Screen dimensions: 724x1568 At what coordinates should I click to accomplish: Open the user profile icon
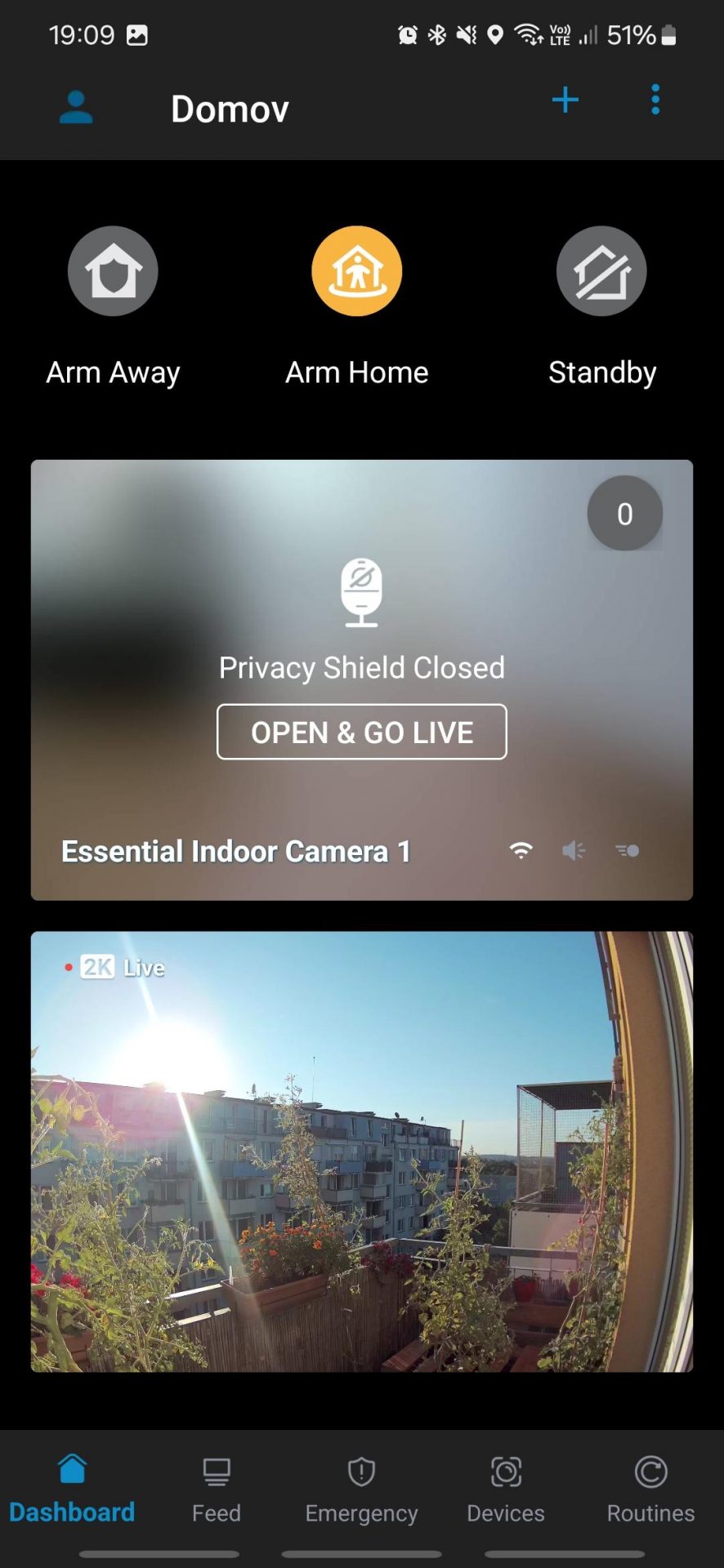(x=76, y=108)
